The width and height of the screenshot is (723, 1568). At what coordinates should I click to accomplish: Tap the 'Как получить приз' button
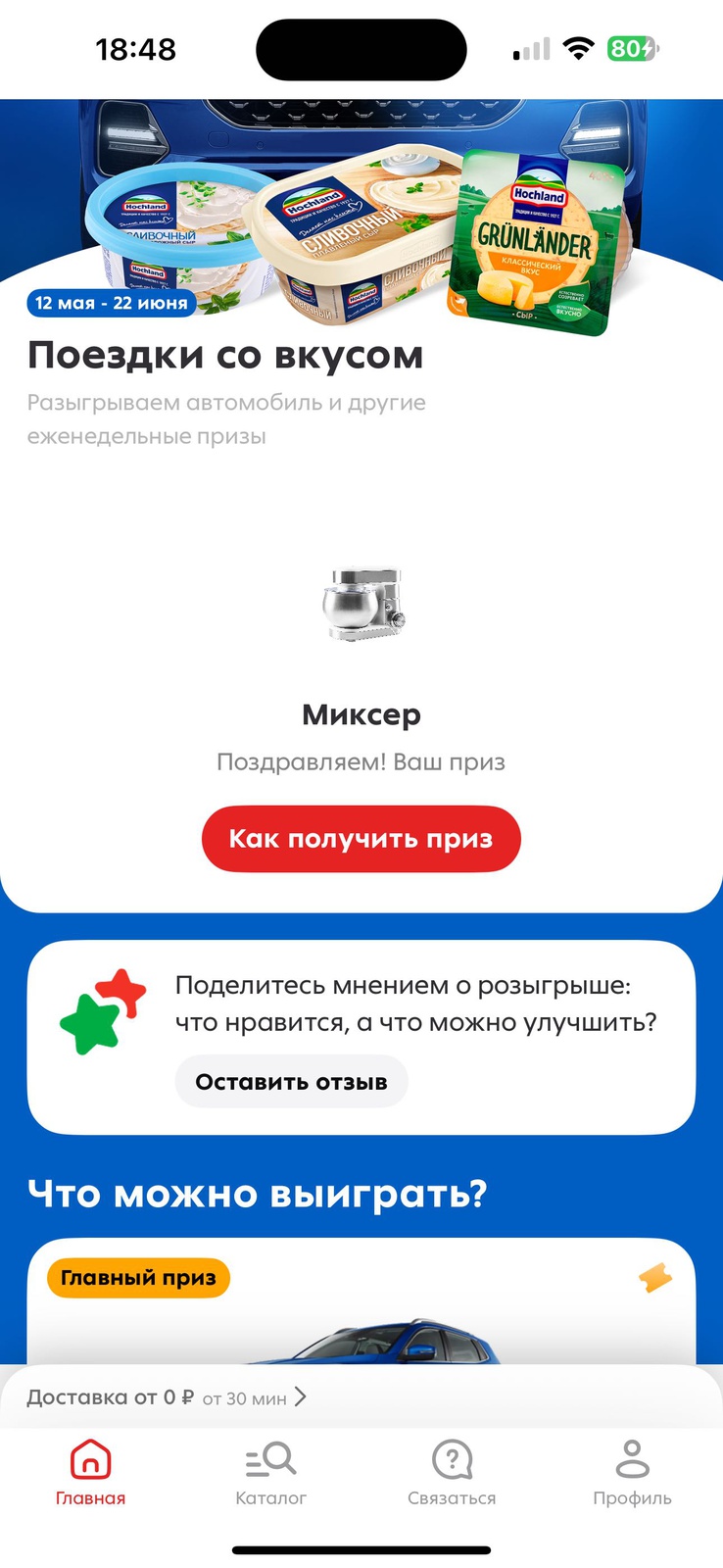click(x=361, y=839)
